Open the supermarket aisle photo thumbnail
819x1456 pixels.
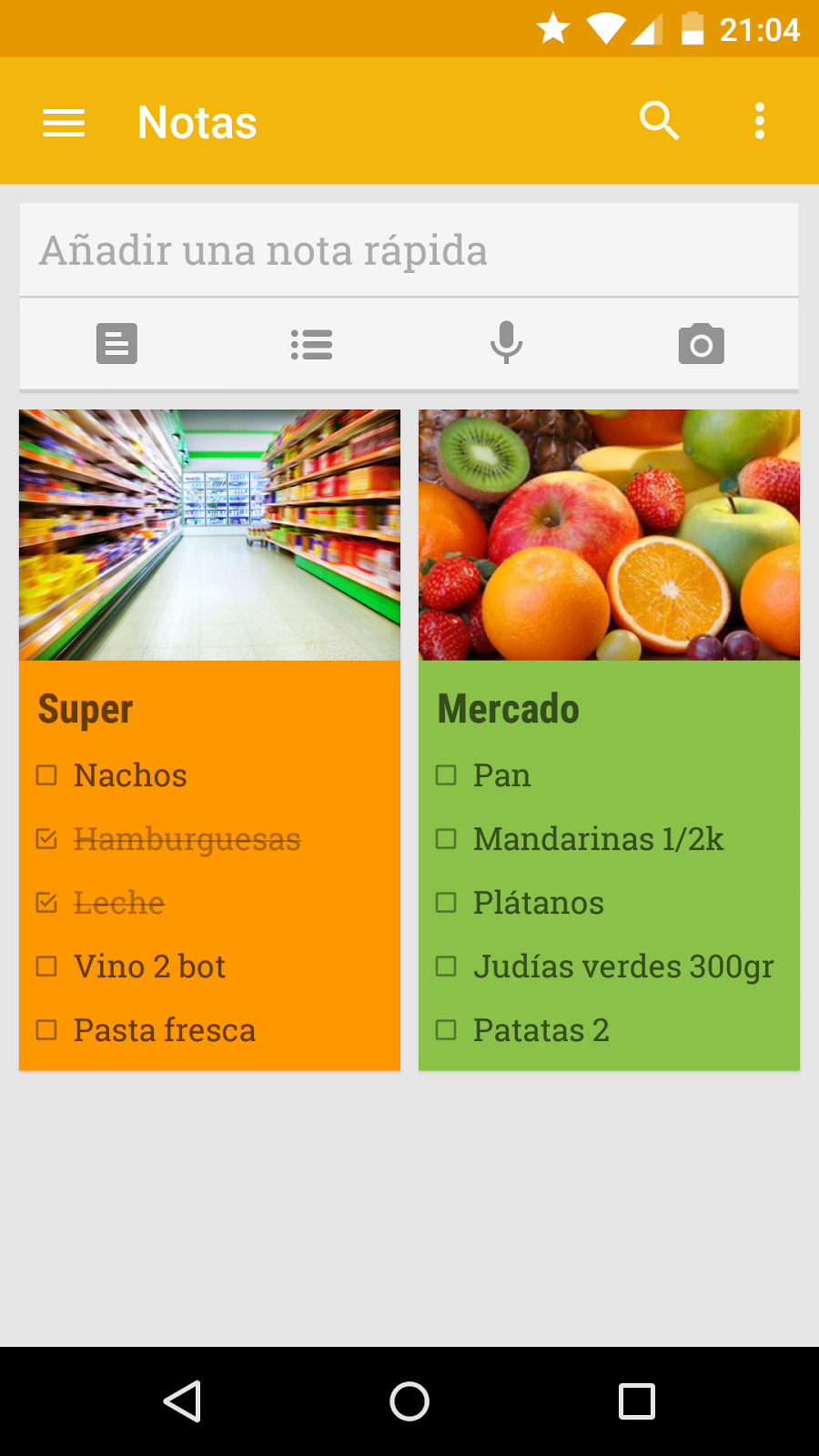pos(209,535)
